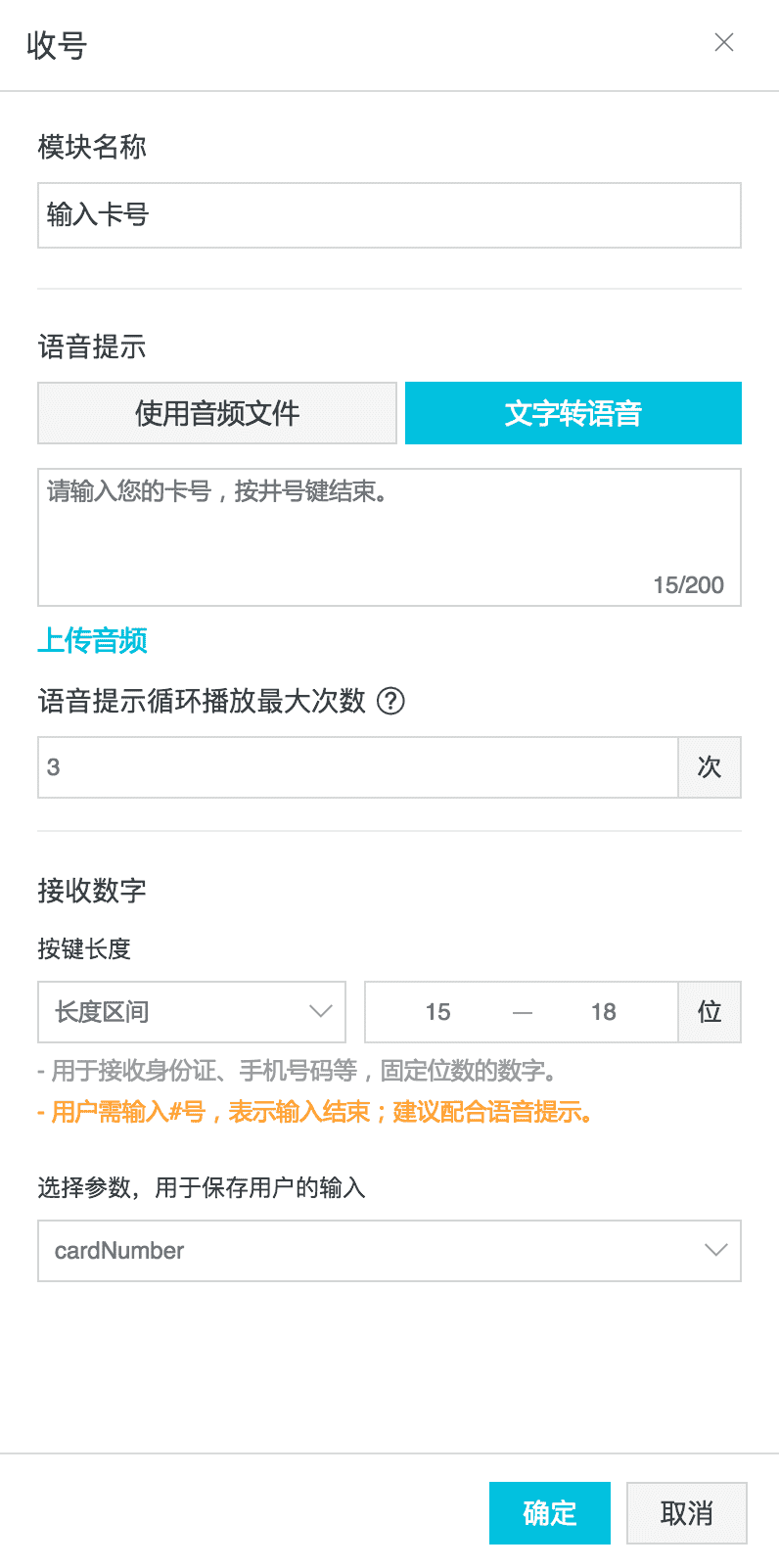779x1568 pixels.
Task: Expand the 长度区间 dropdown
Action: (192, 1012)
